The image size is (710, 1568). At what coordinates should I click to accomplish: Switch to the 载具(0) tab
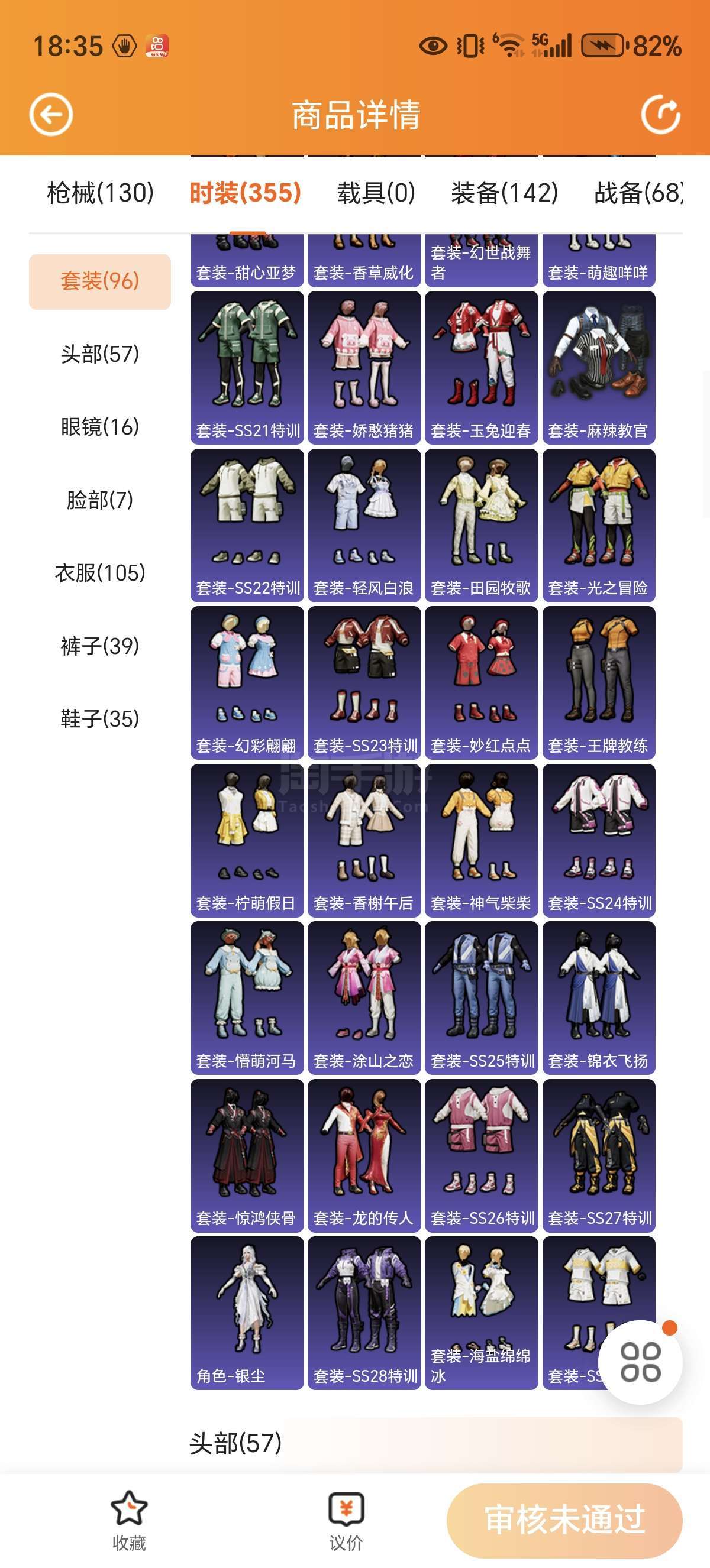[x=376, y=193]
